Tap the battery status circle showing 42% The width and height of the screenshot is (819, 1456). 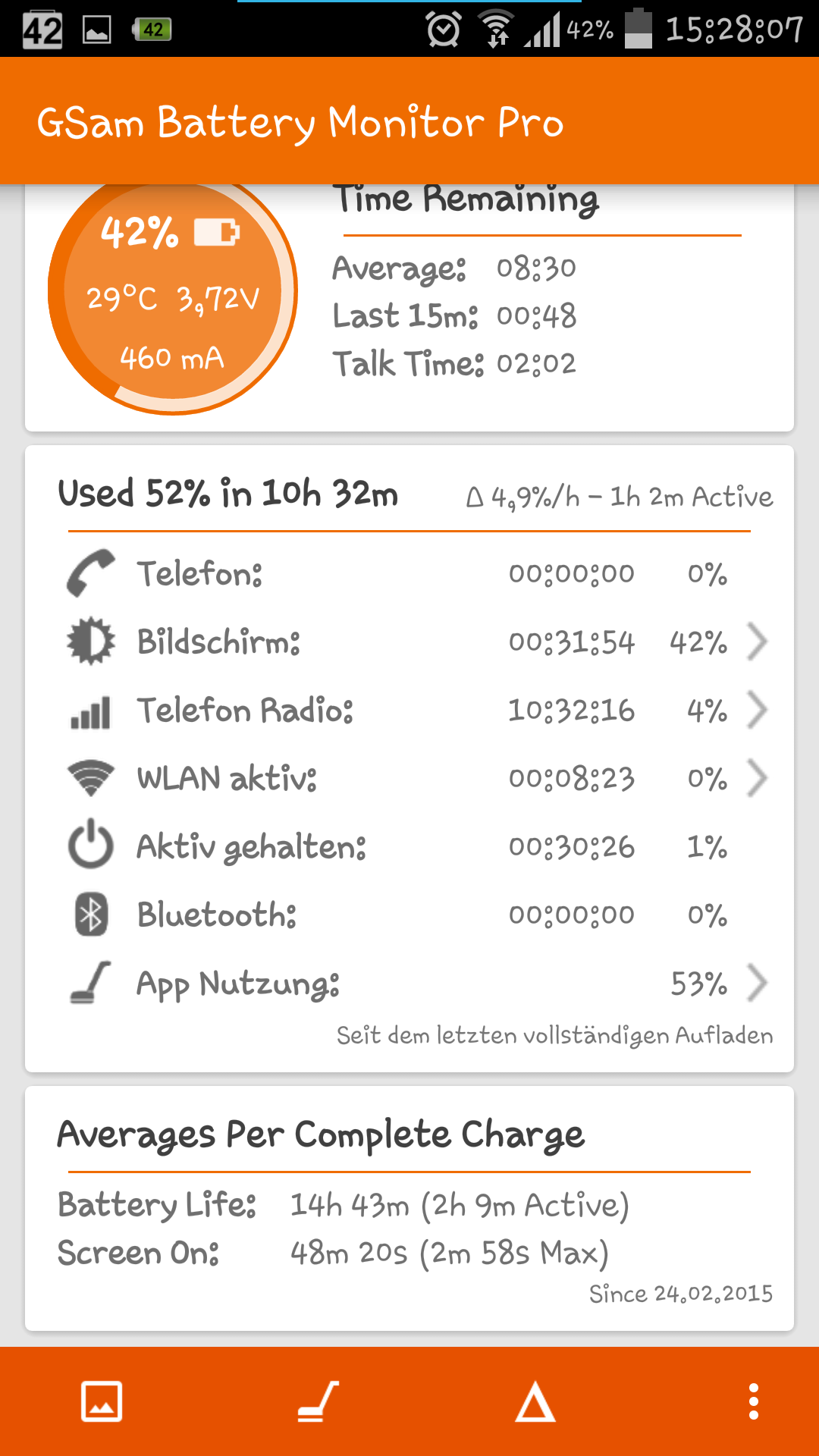(x=173, y=292)
